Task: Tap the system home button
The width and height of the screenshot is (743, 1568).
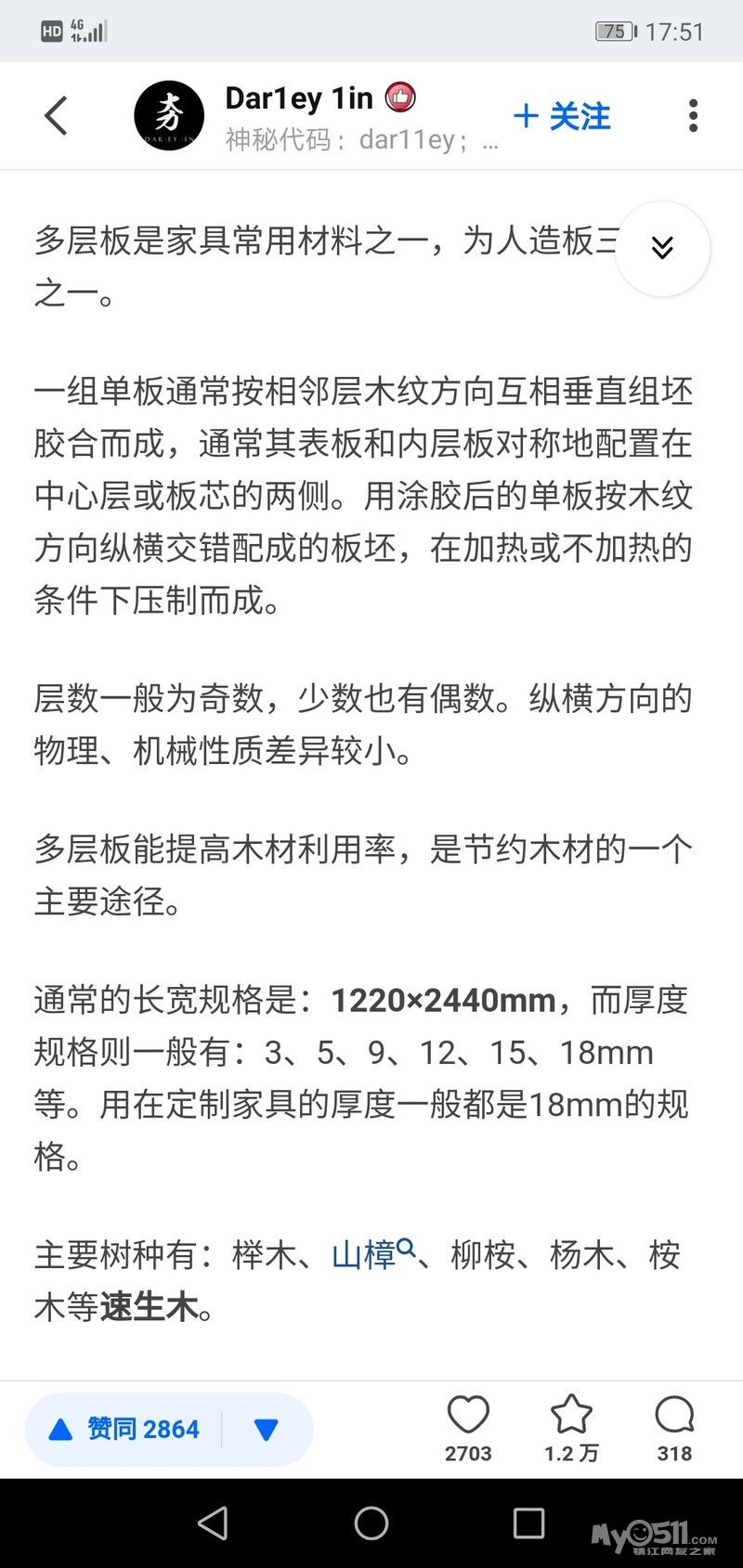Action: 371,1523
